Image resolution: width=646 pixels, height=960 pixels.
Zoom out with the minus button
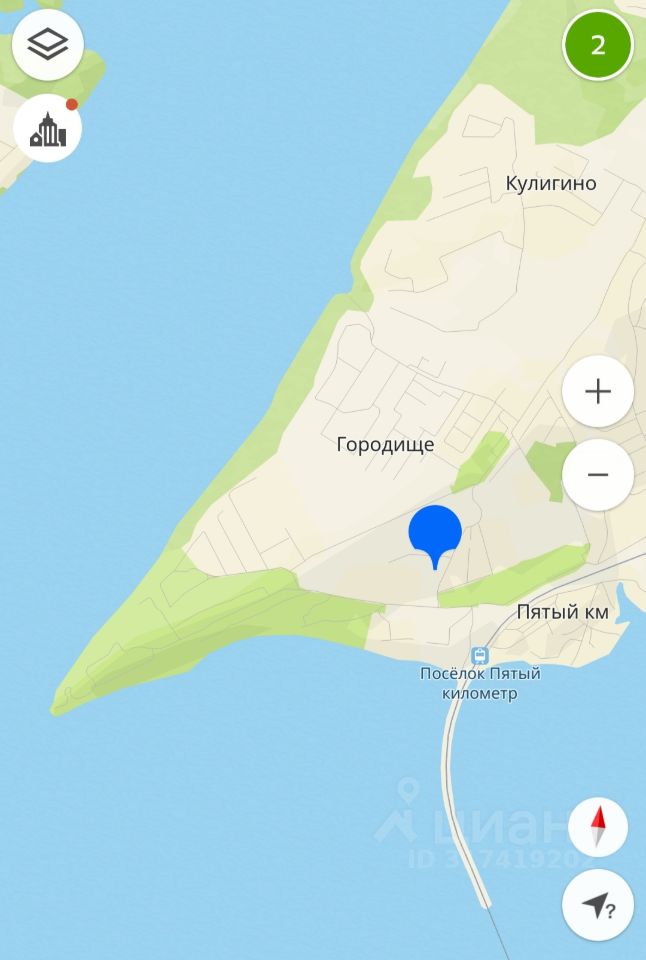click(x=598, y=475)
